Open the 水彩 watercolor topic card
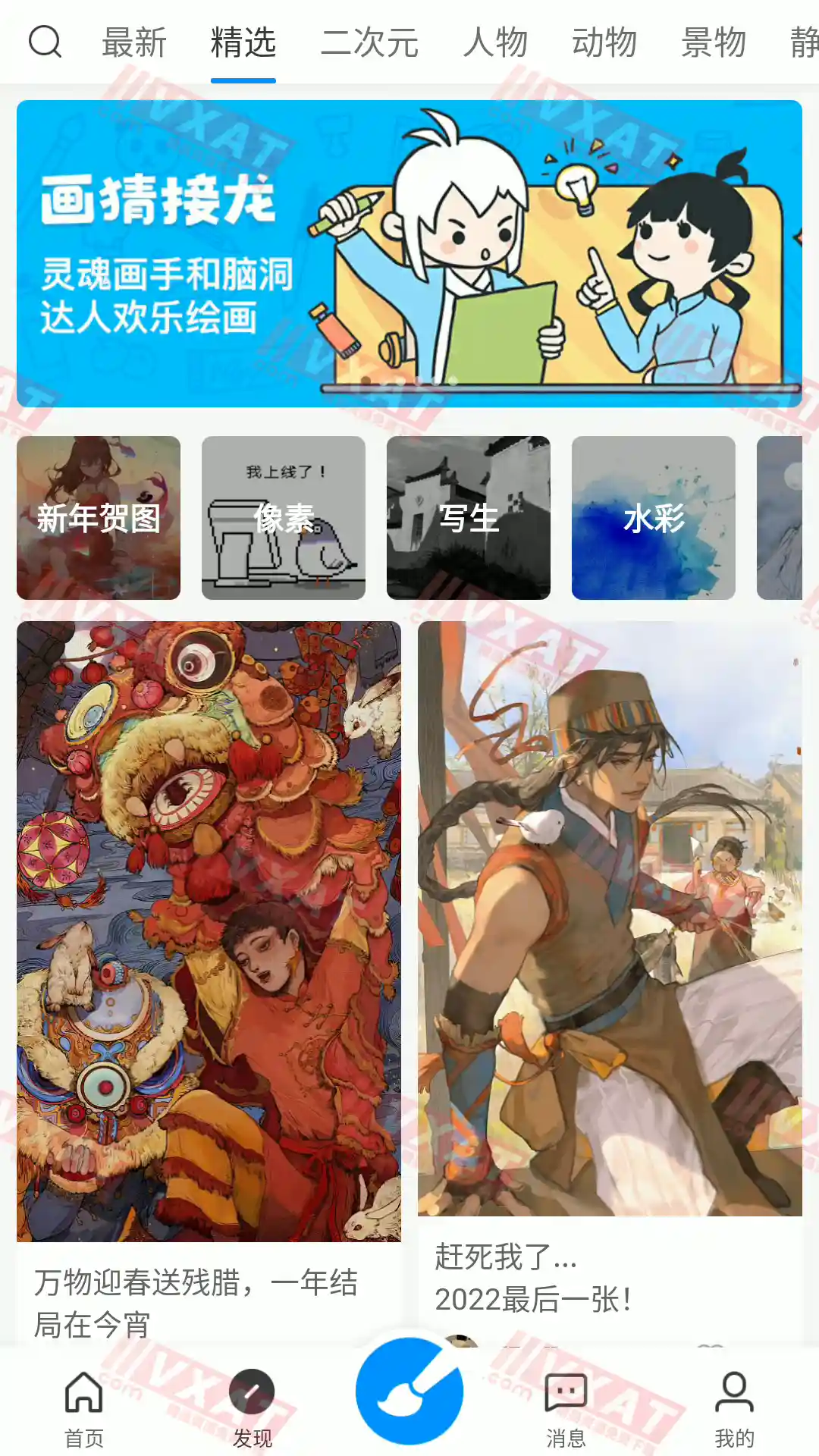The image size is (819, 1456). (x=654, y=518)
